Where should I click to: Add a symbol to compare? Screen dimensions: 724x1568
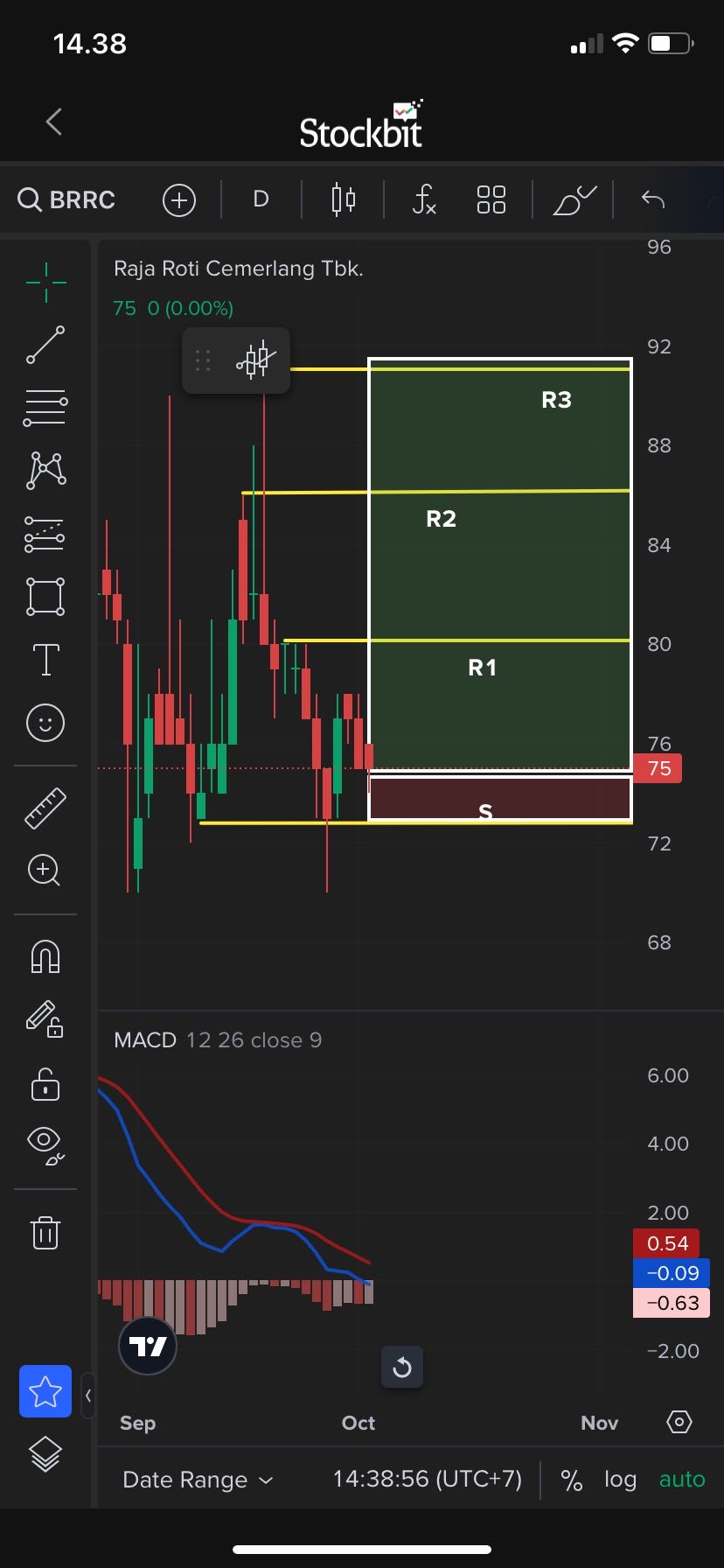(178, 200)
